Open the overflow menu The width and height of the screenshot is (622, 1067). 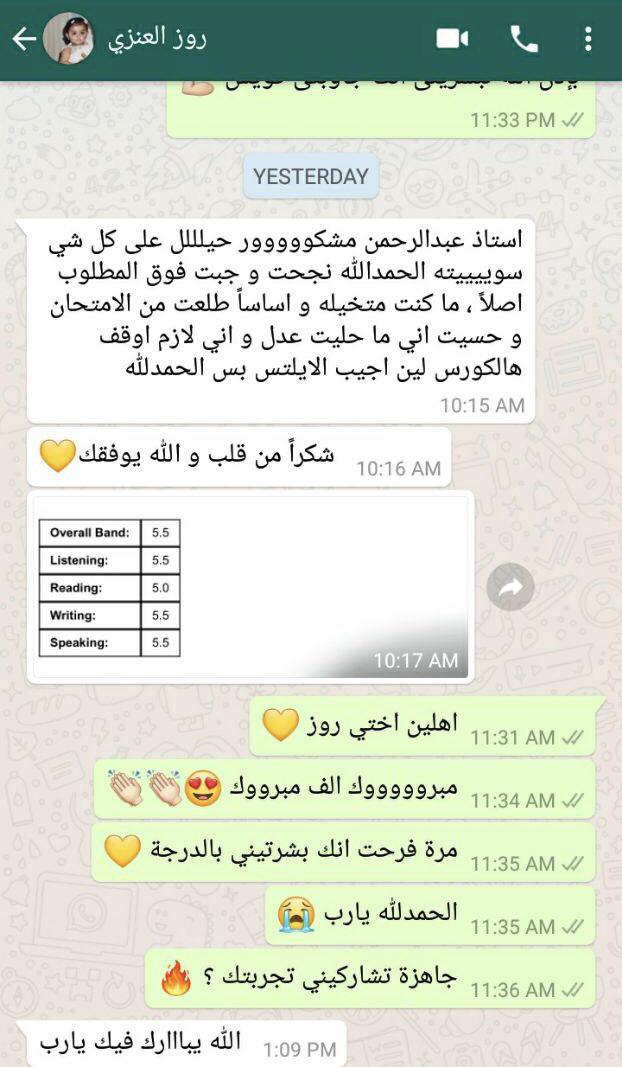point(588,39)
